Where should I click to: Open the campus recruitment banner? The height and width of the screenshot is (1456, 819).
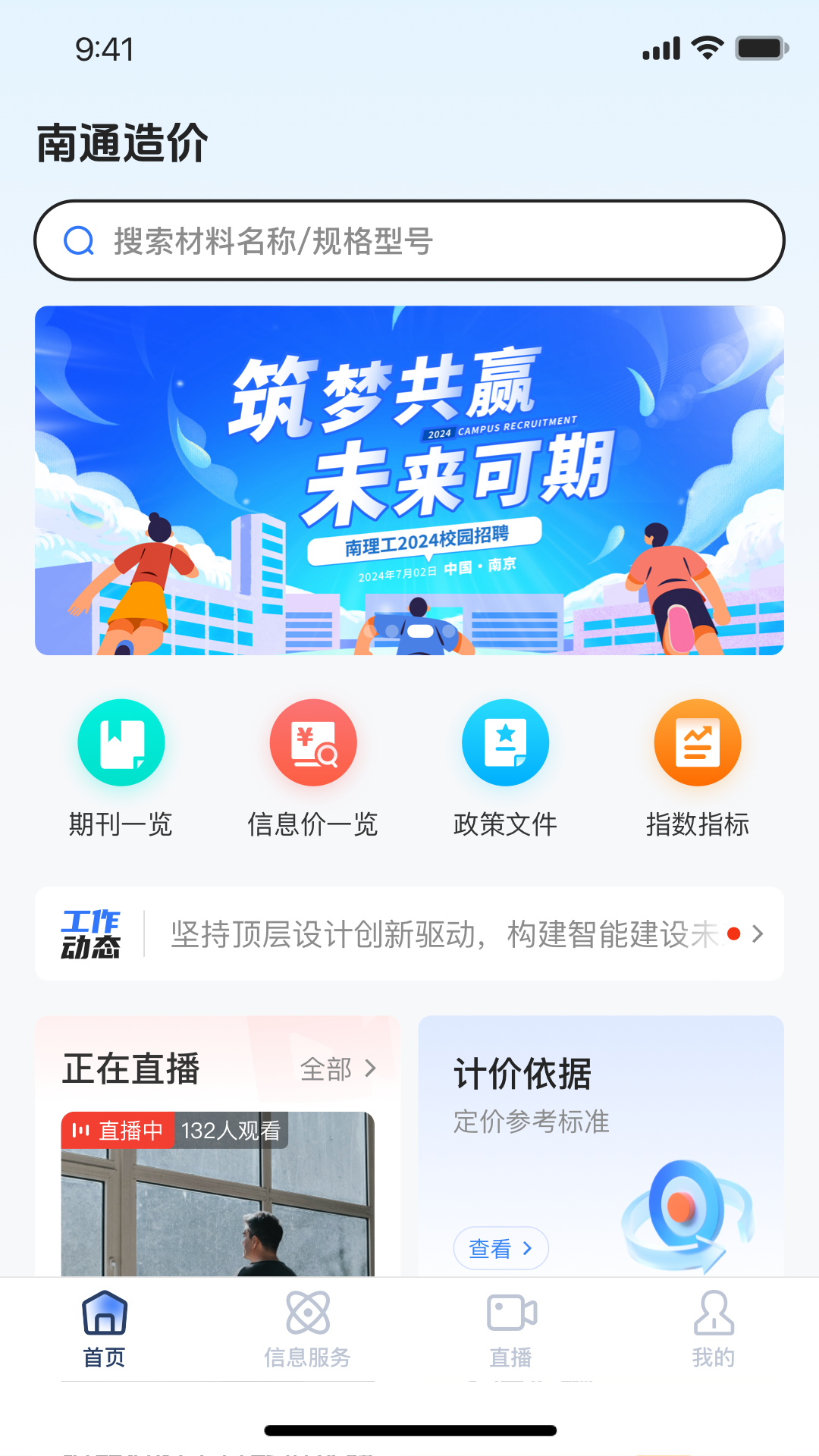tap(409, 480)
